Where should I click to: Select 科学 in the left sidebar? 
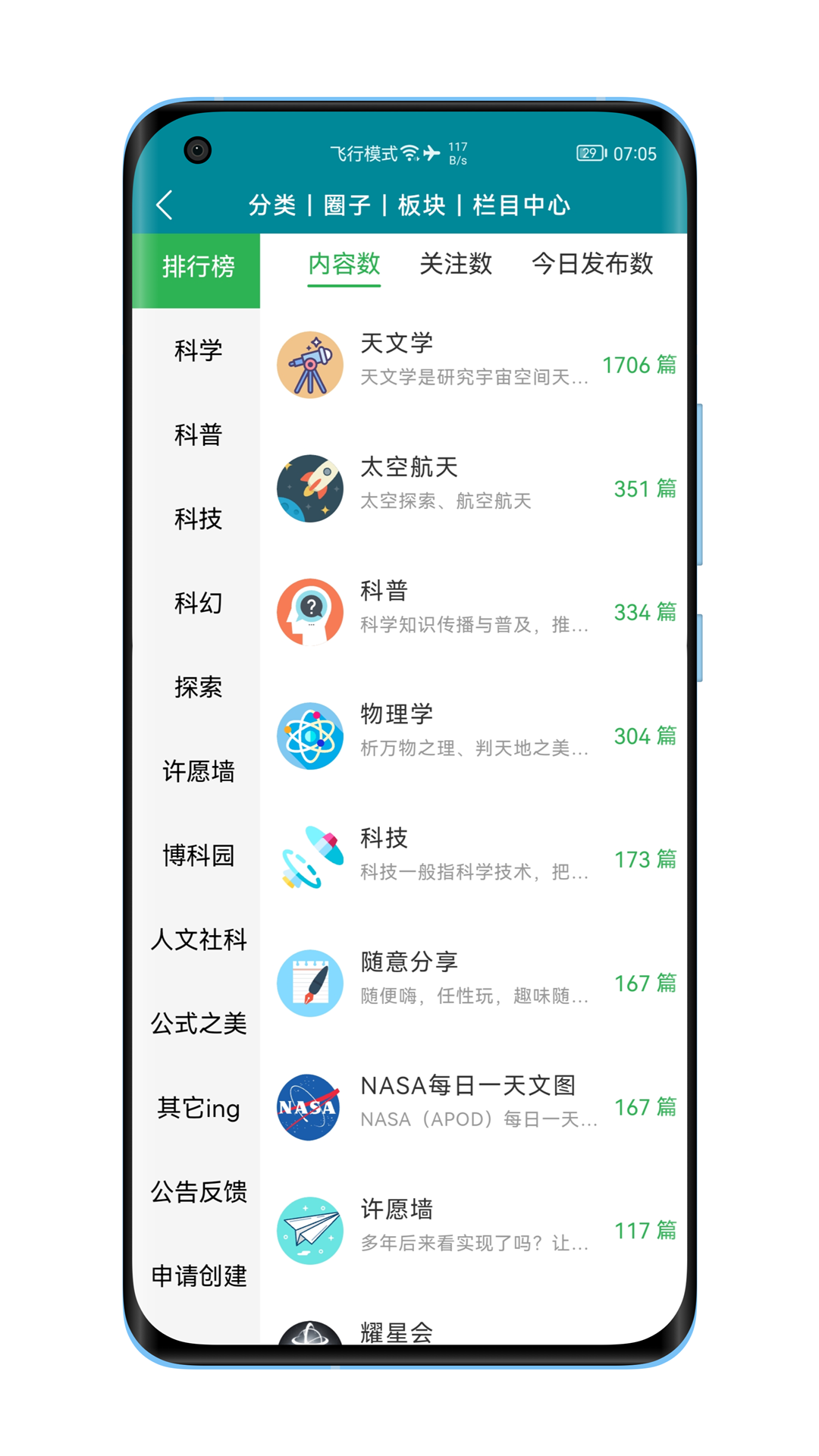tap(197, 351)
